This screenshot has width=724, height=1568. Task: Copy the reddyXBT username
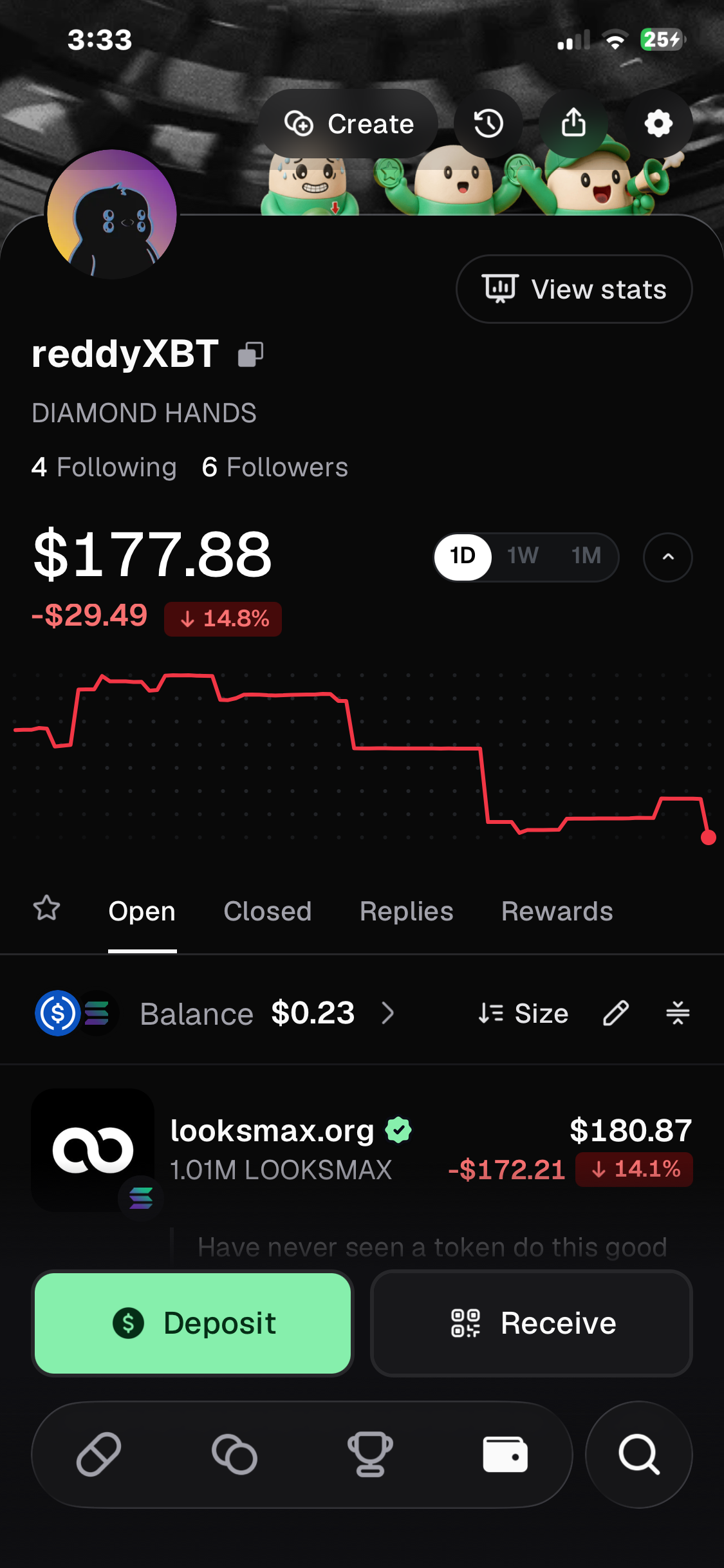[251, 354]
